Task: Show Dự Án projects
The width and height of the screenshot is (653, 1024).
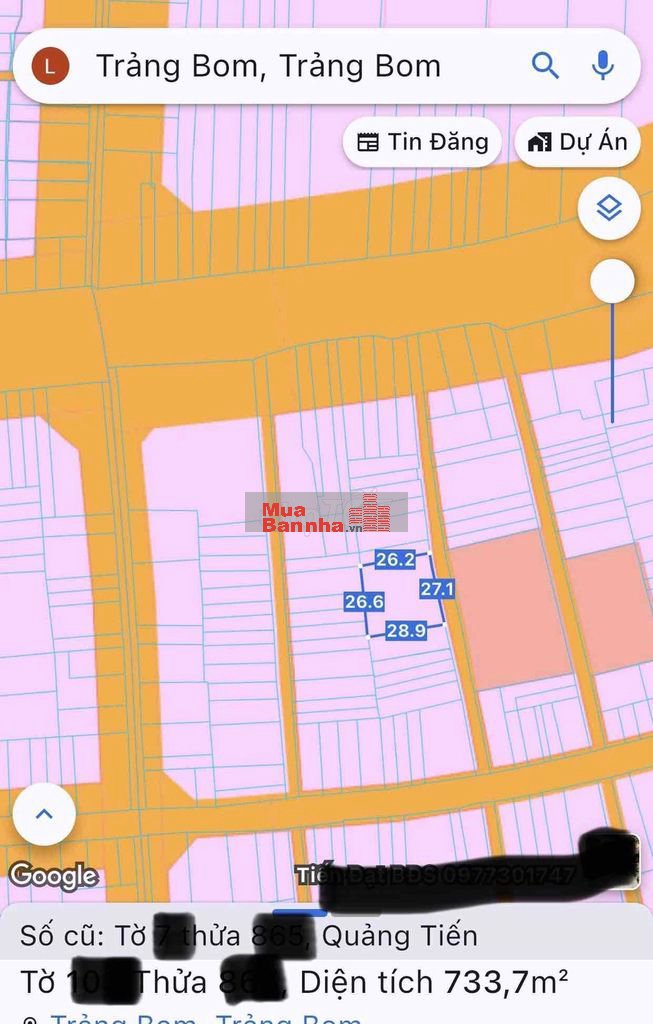Action: tap(577, 142)
